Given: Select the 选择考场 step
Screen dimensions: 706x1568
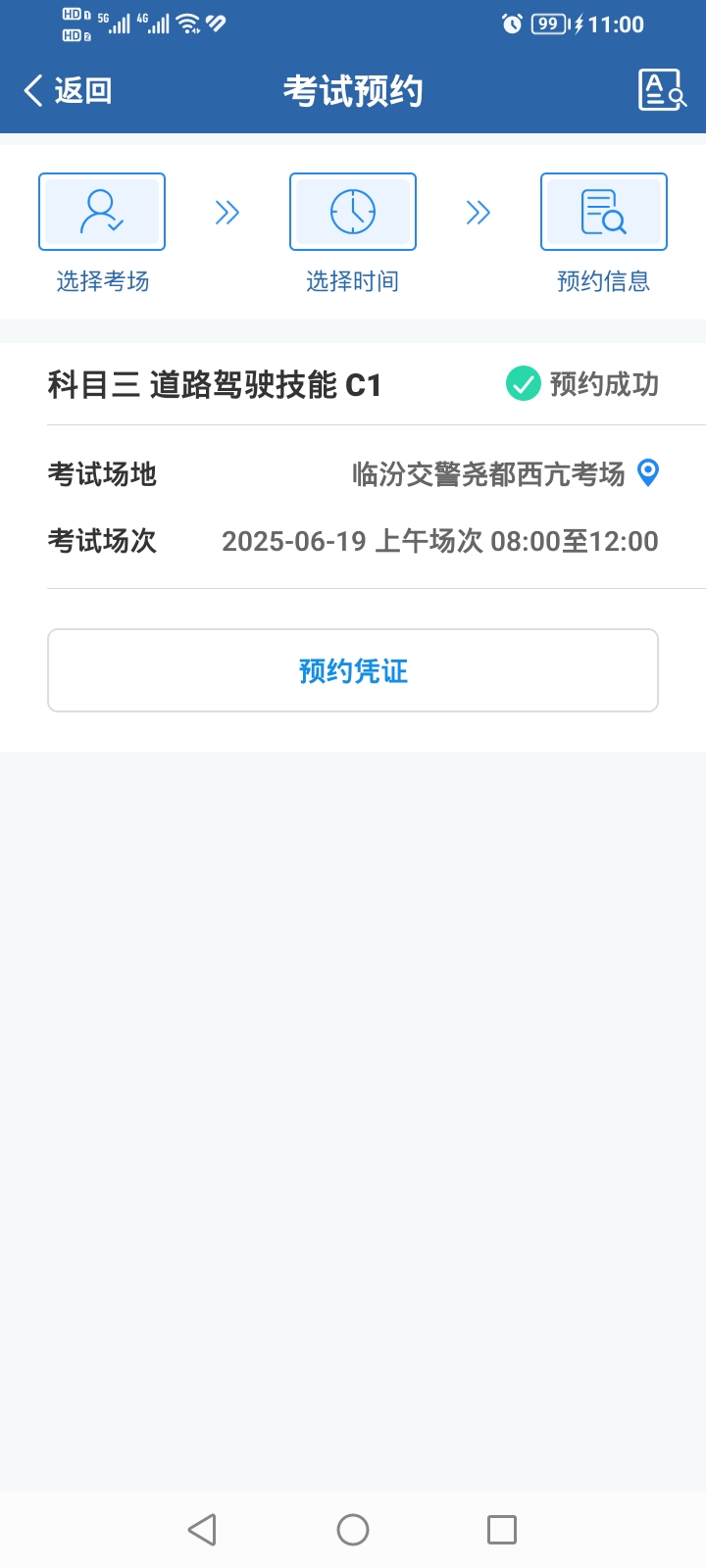Looking at the screenshot, I should (102, 233).
